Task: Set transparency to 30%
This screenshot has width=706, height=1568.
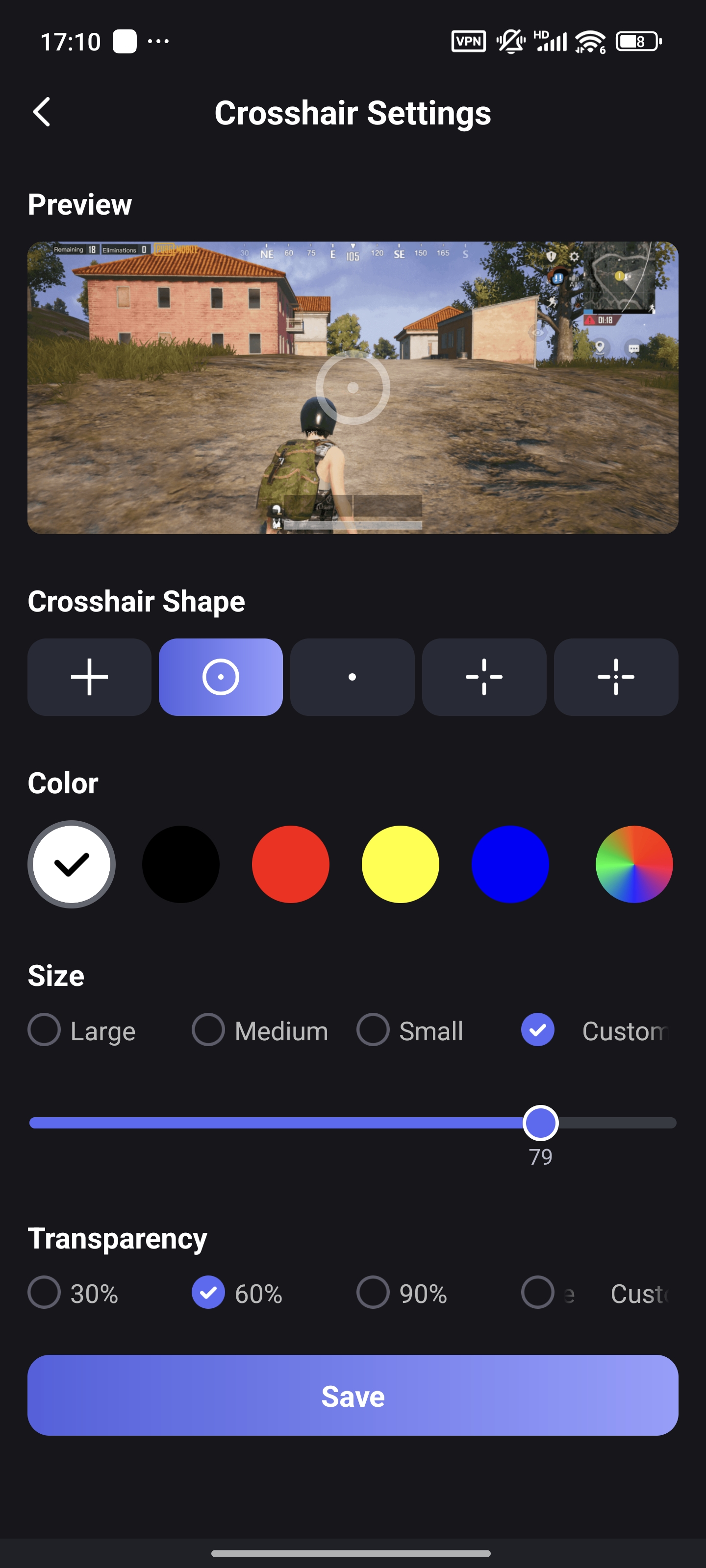Action: tap(45, 1292)
